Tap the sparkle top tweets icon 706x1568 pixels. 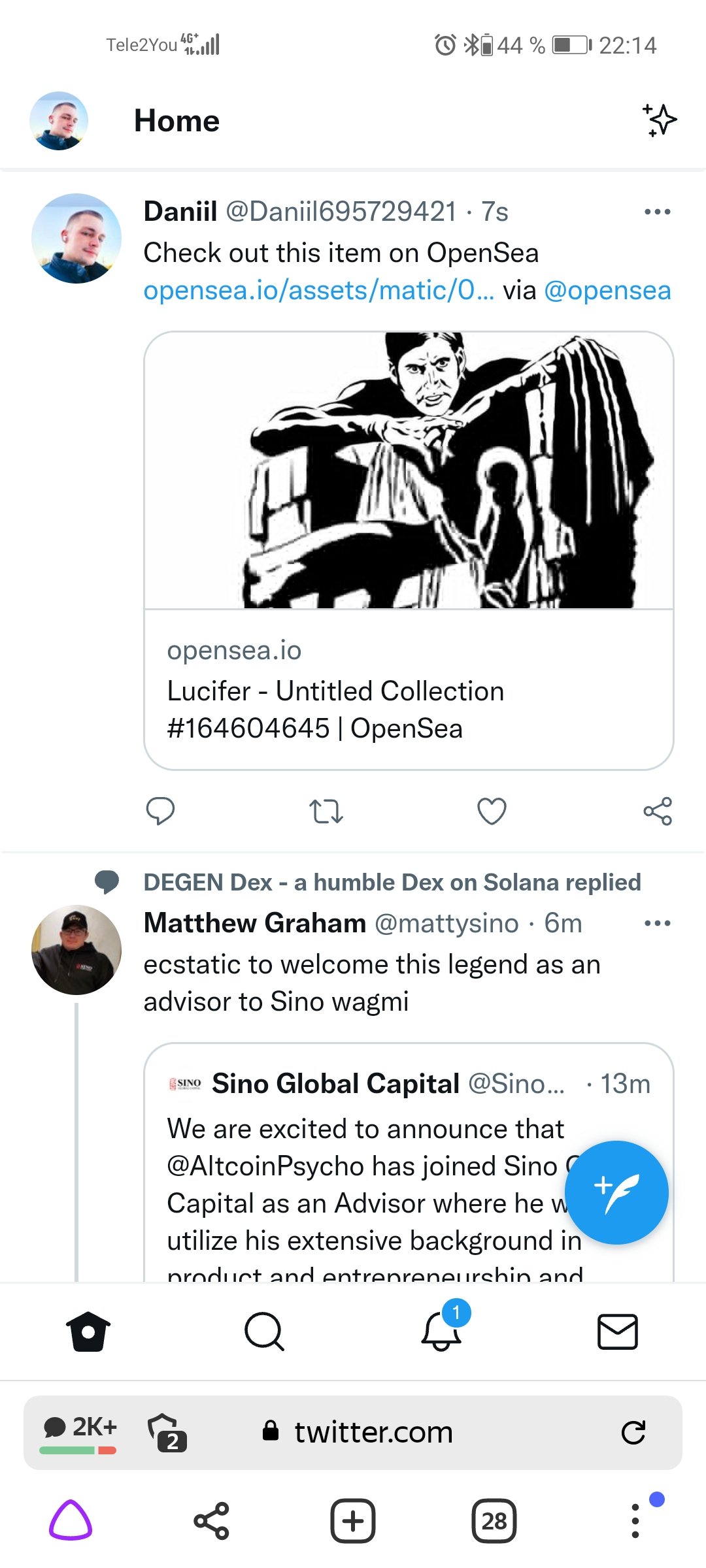pyautogui.click(x=659, y=120)
